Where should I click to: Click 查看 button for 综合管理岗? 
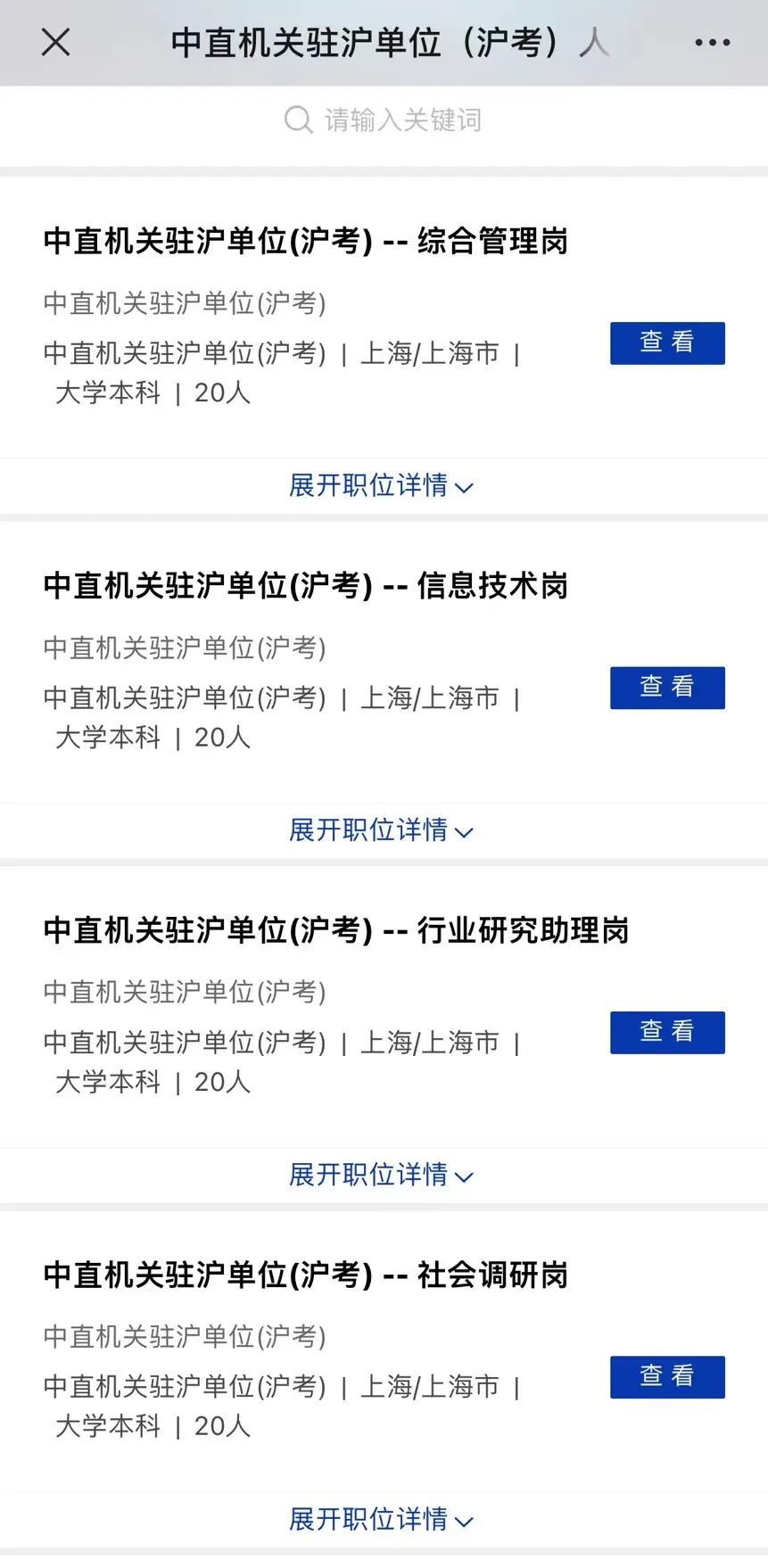coord(666,342)
